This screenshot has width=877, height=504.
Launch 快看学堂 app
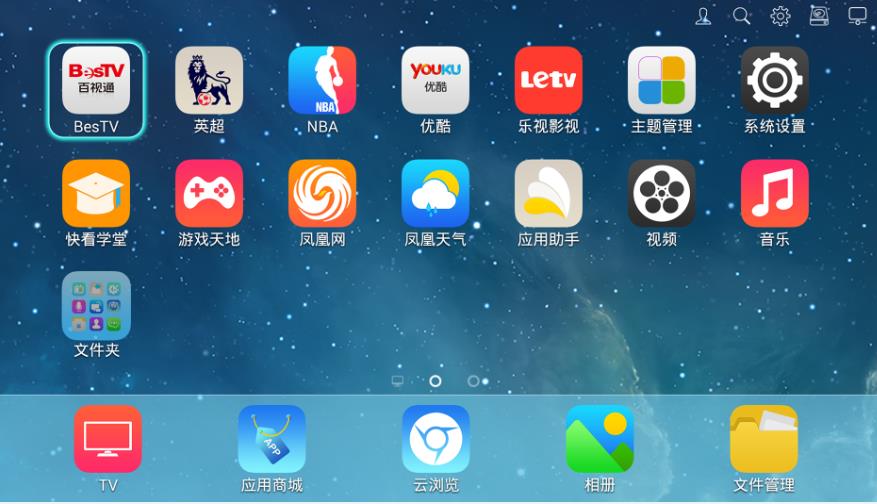coord(96,194)
